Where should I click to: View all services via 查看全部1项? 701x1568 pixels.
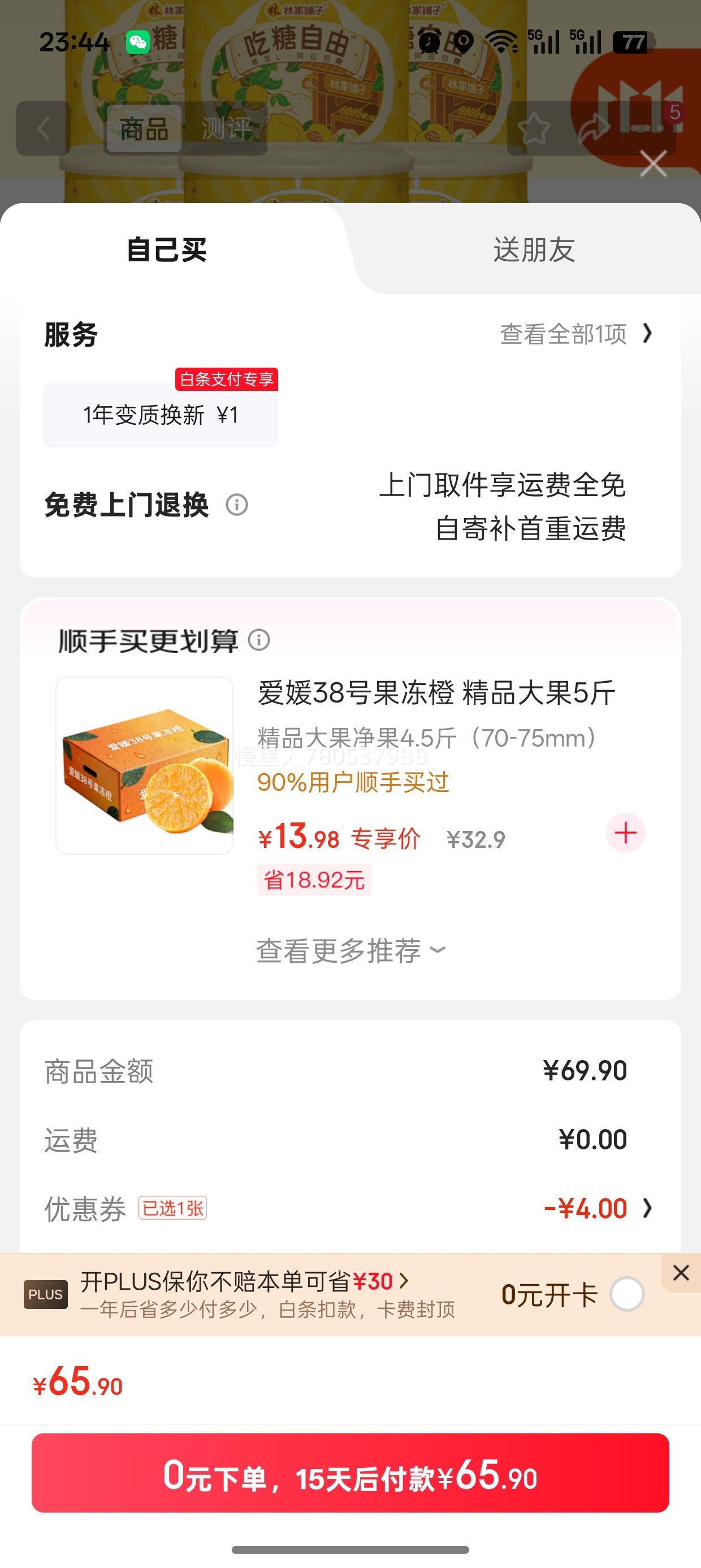pos(575,334)
